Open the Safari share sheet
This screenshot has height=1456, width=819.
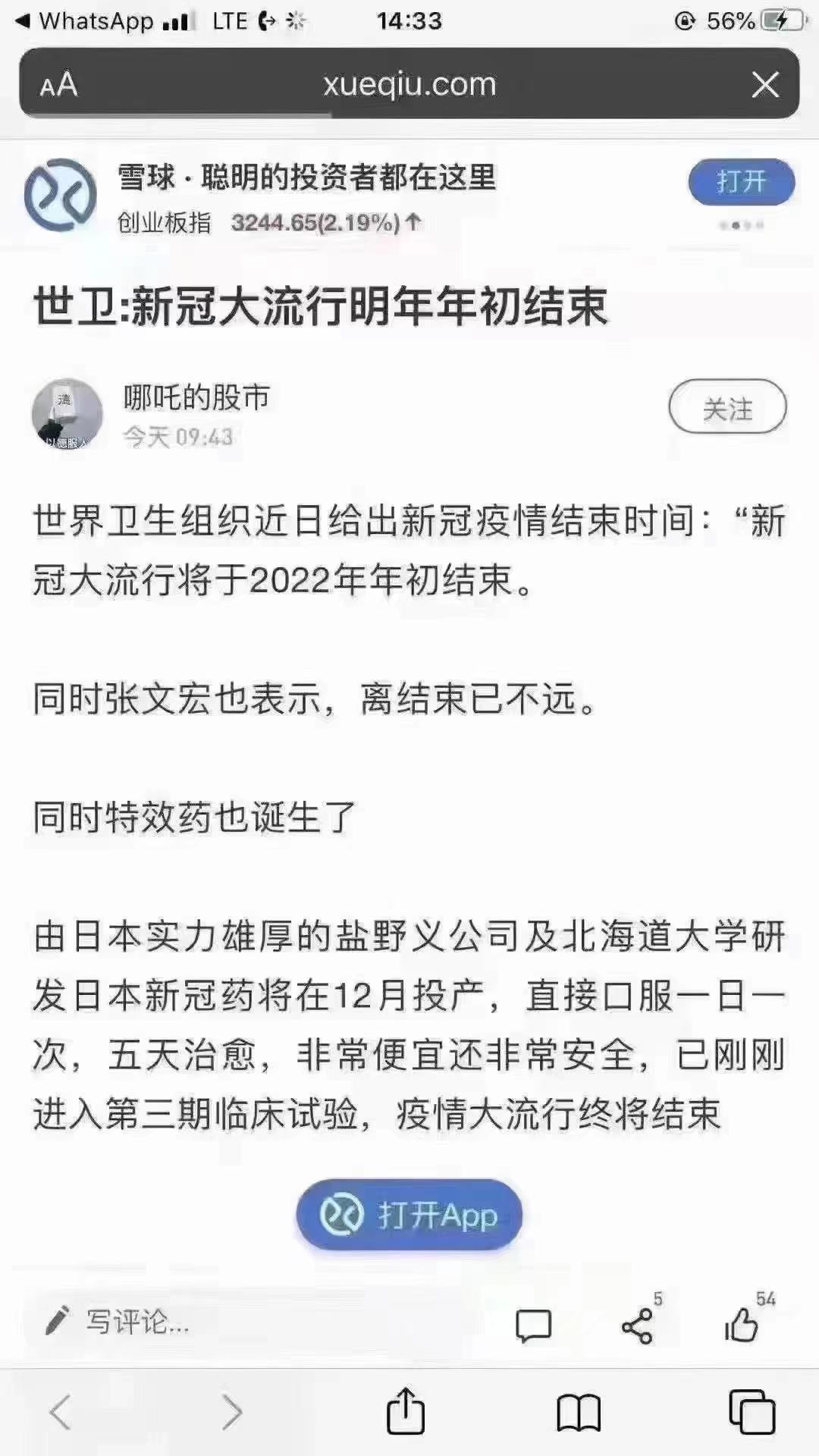[x=406, y=1410]
